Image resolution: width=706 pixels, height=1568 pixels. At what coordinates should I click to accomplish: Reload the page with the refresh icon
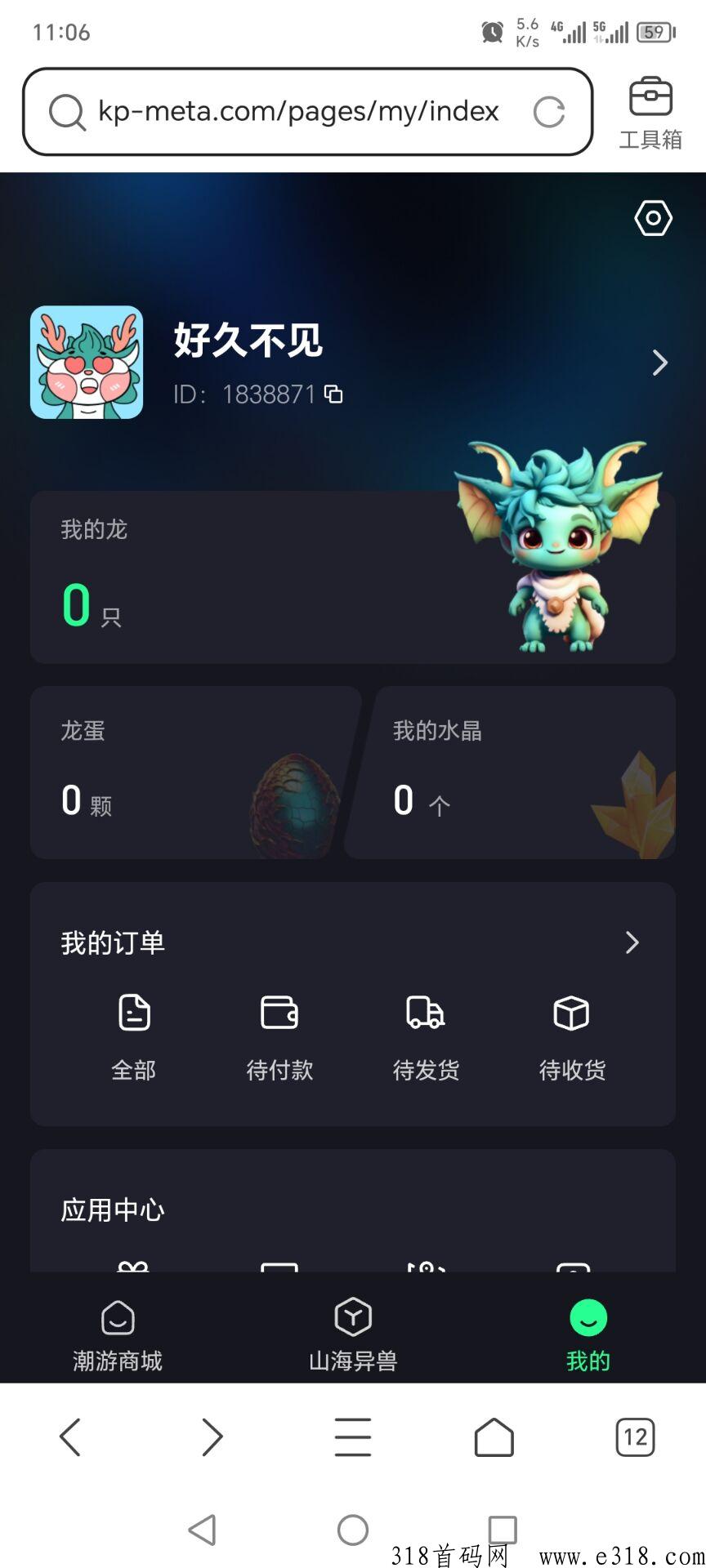[x=549, y=112]
